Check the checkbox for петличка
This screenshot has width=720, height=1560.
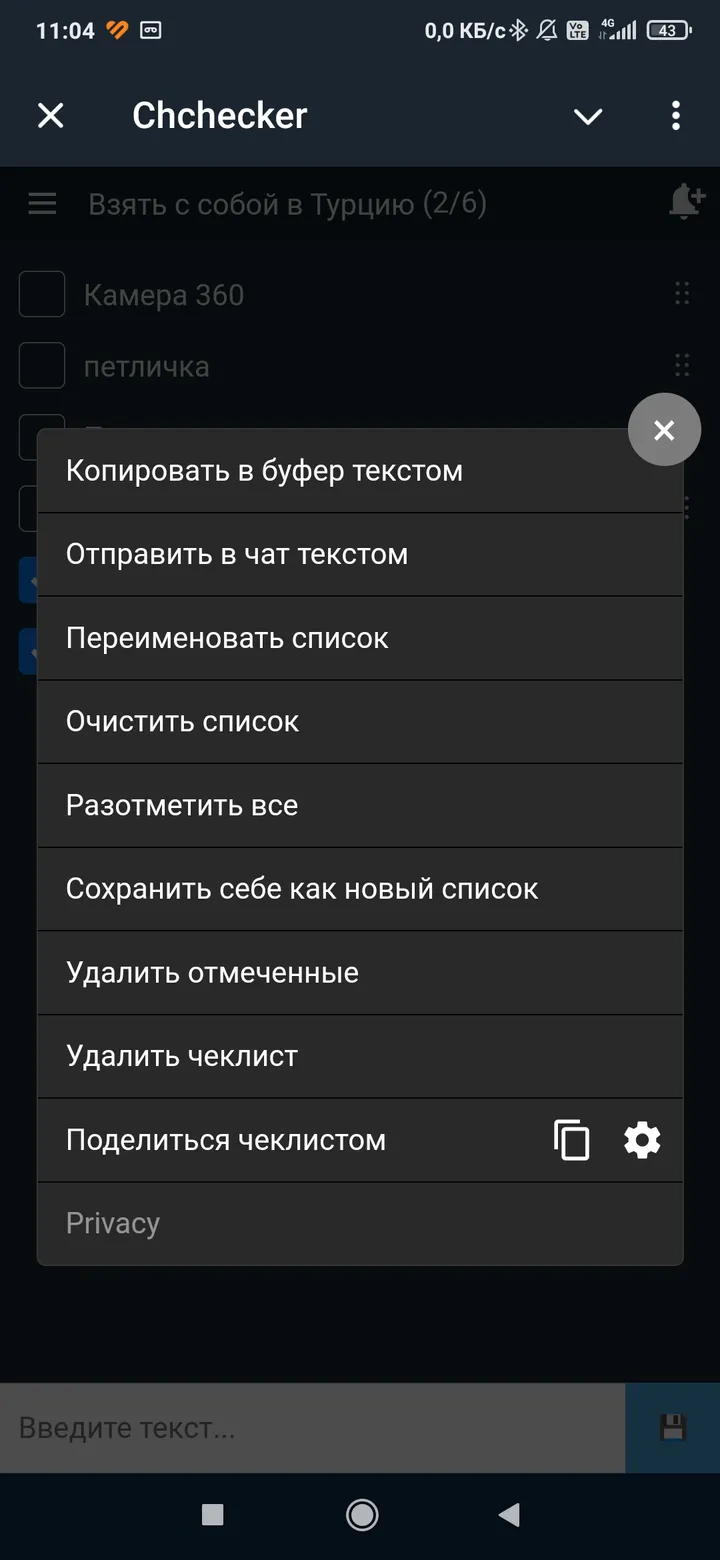[x=41, y=365]
